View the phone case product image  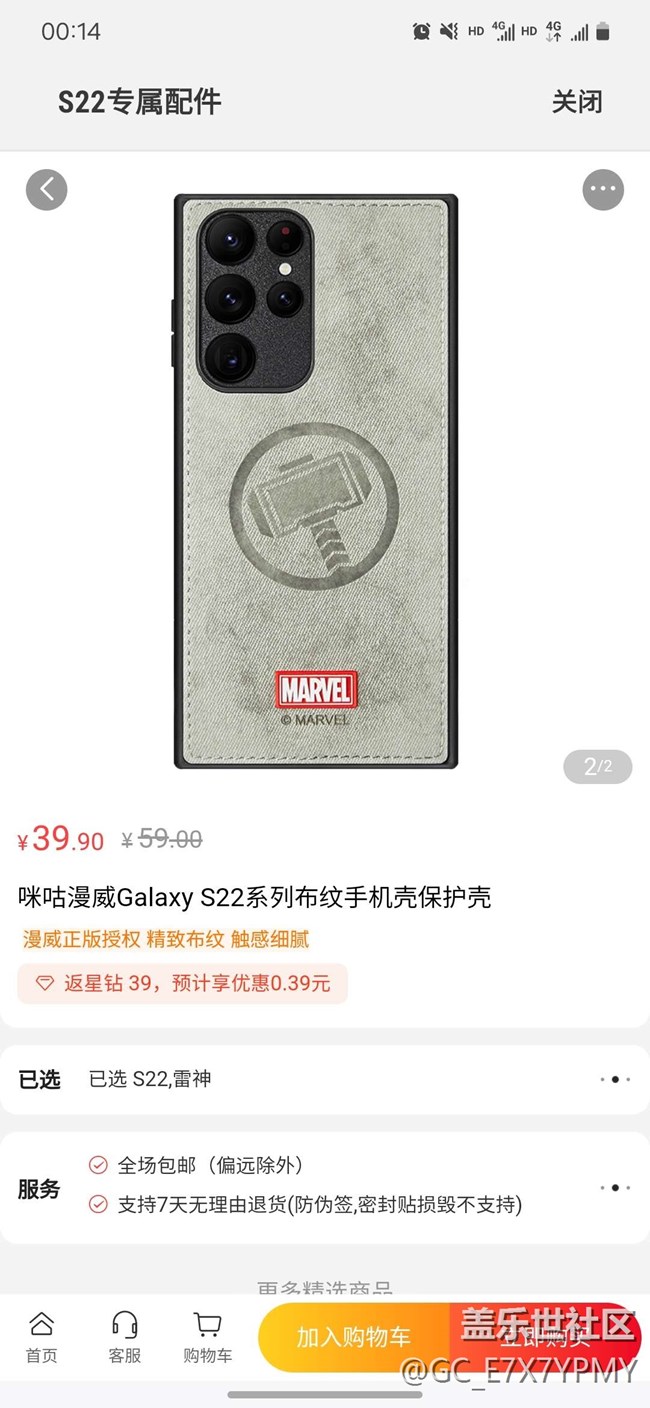point(316,481)
